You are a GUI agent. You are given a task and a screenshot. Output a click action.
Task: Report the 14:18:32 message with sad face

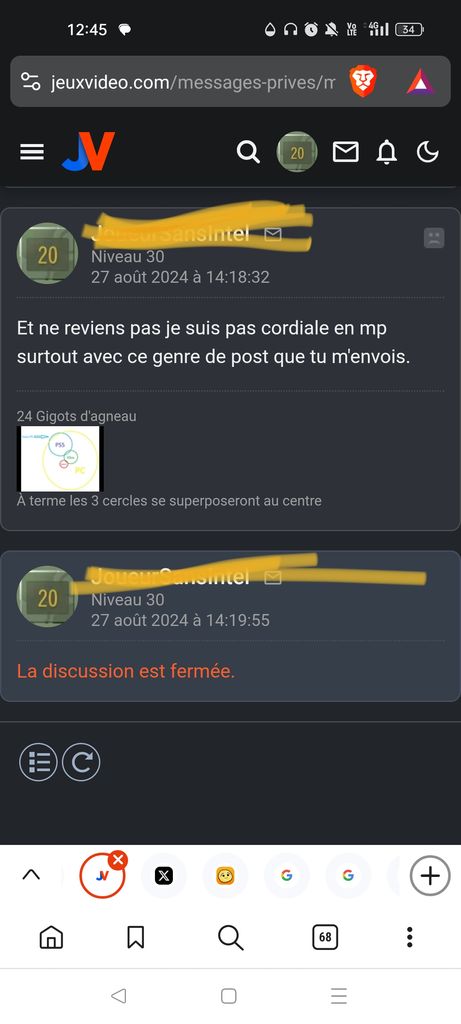pyautogui.click(x=434, y=238)
